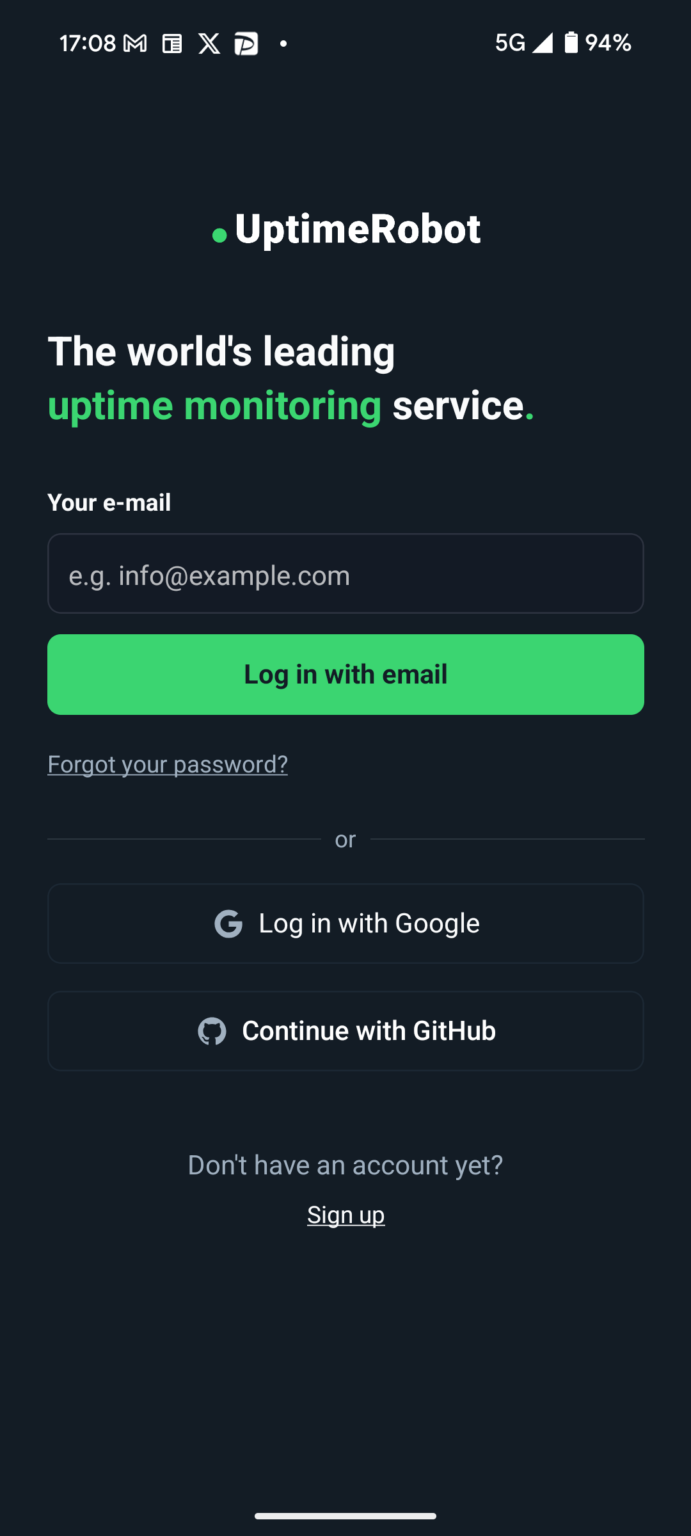
Task: Select Continue with GitHub
Action: (x=345, y=1031)
